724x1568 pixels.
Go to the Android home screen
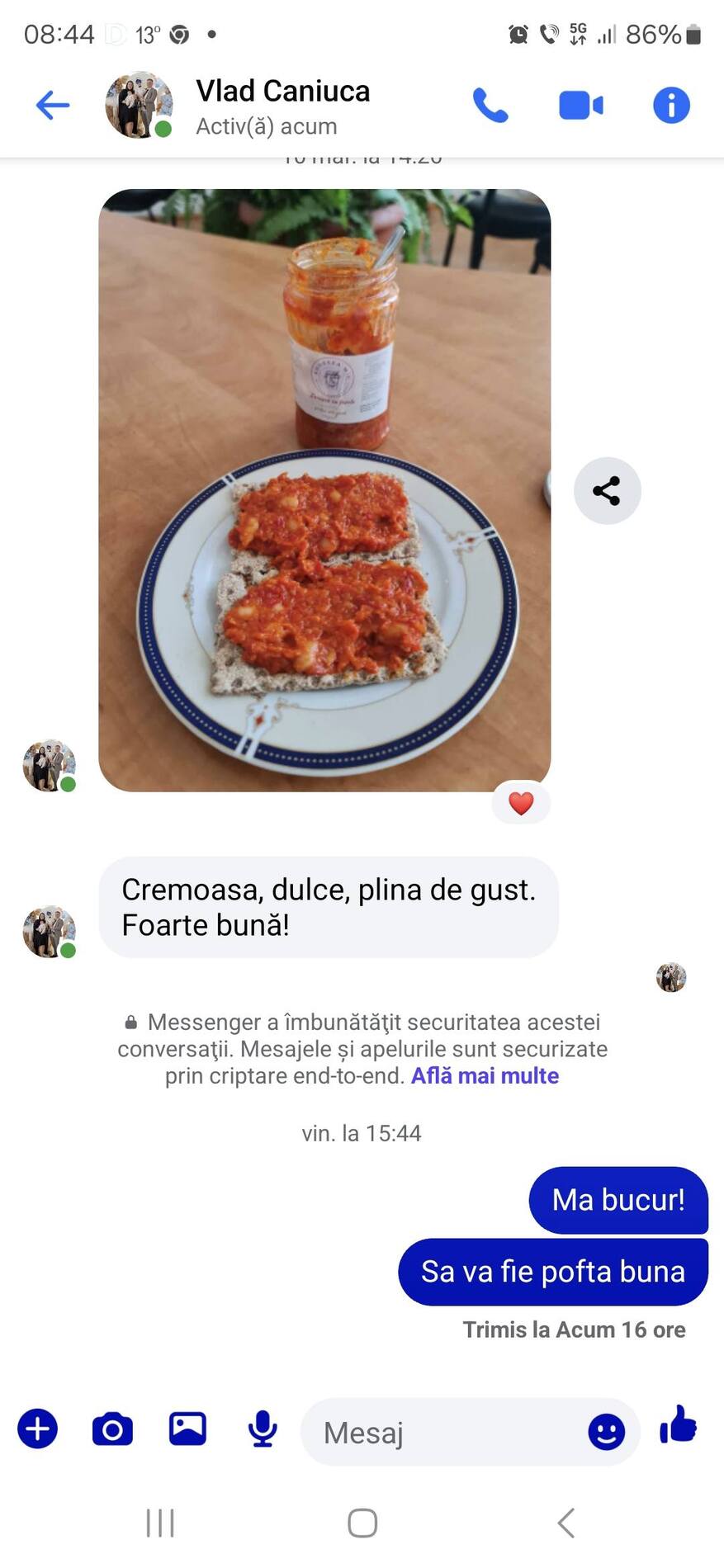362,1523
